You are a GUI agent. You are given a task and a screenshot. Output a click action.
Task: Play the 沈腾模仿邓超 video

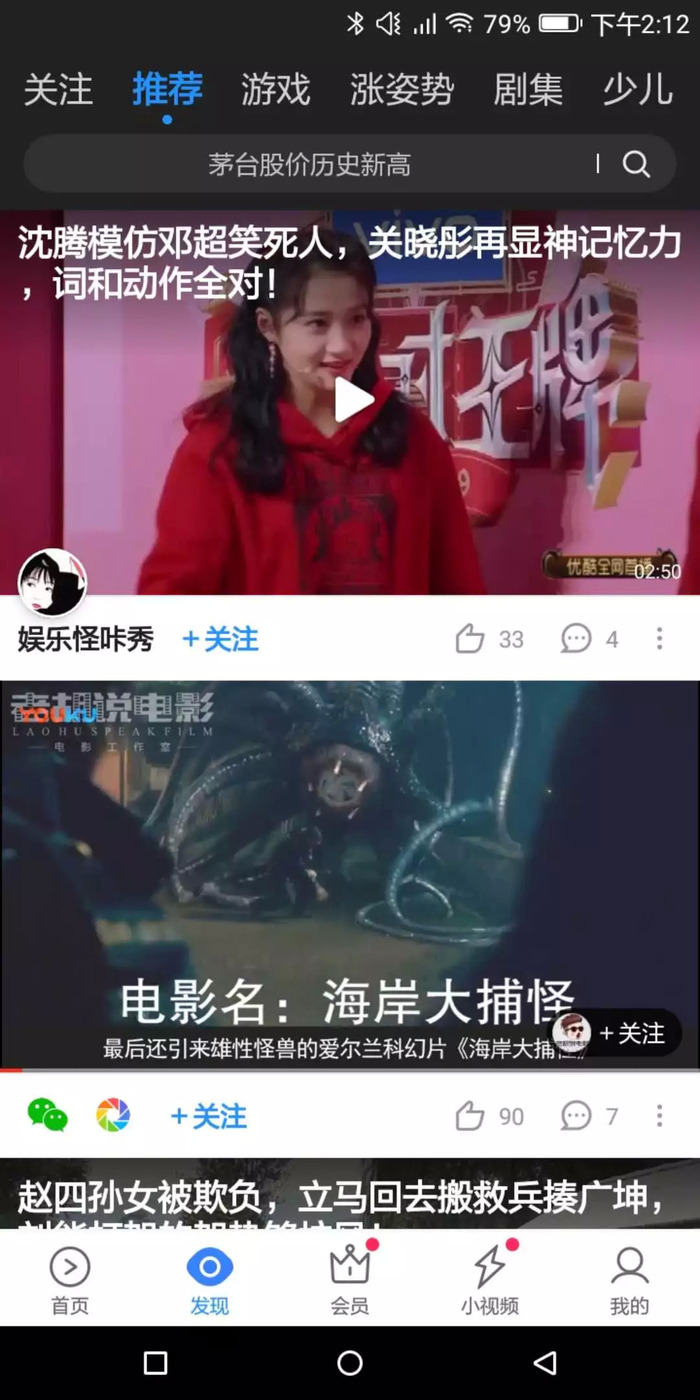[x=352, y=401]
